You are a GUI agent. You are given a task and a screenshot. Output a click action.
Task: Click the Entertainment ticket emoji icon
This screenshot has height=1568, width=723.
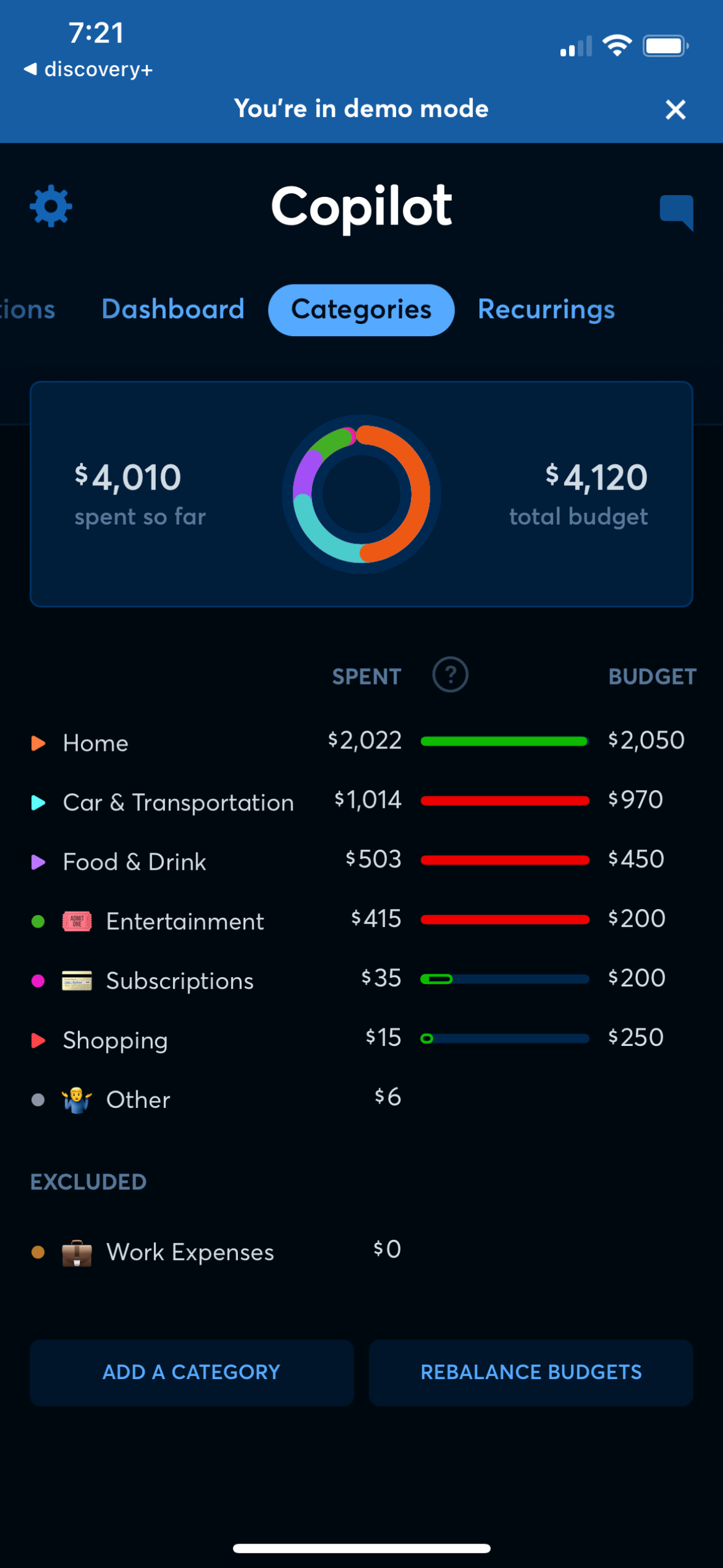pyautogui.click(x=77, y=920)
